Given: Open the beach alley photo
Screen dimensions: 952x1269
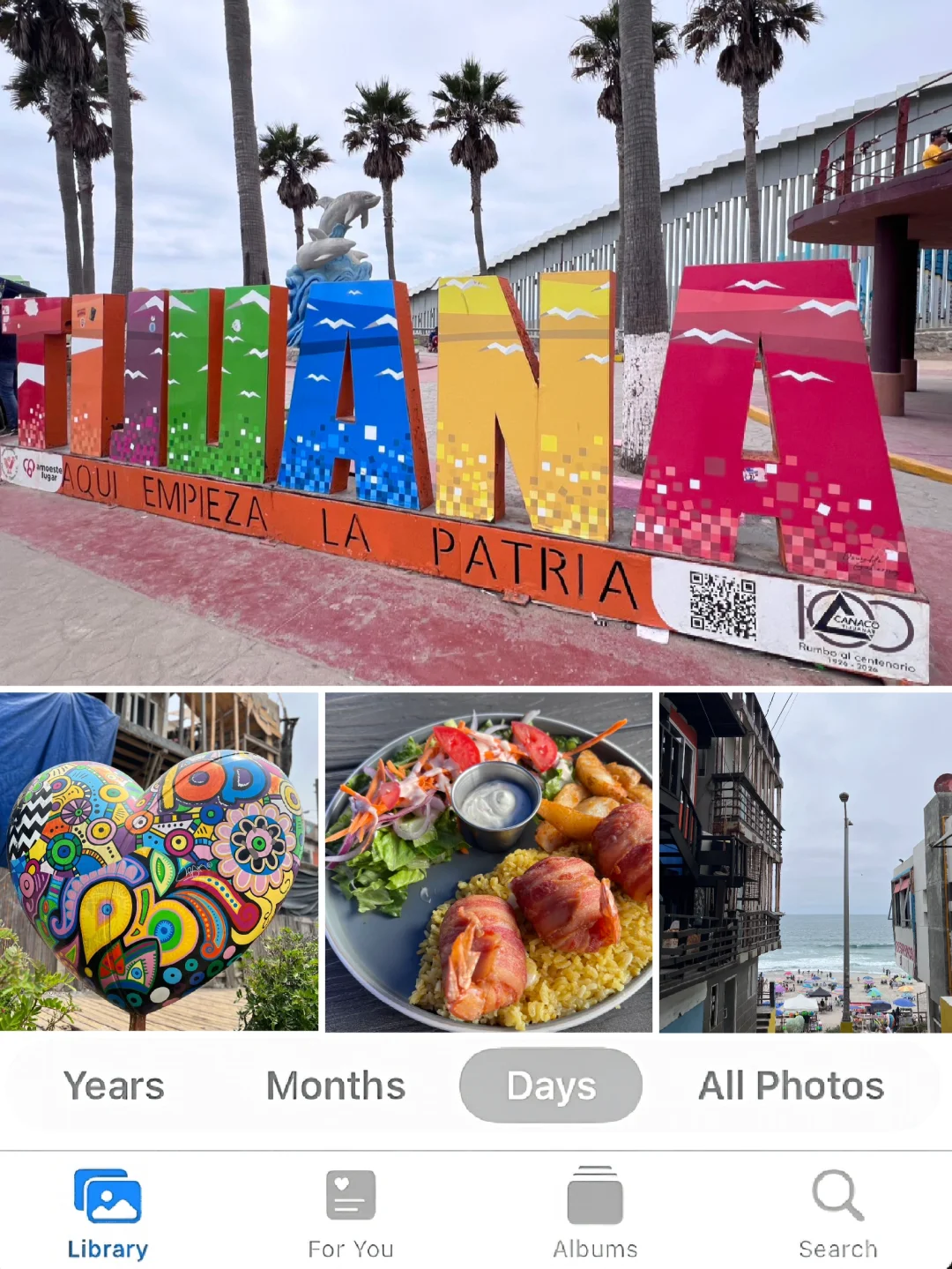Looking at the screenshot, I should [804, 864].
